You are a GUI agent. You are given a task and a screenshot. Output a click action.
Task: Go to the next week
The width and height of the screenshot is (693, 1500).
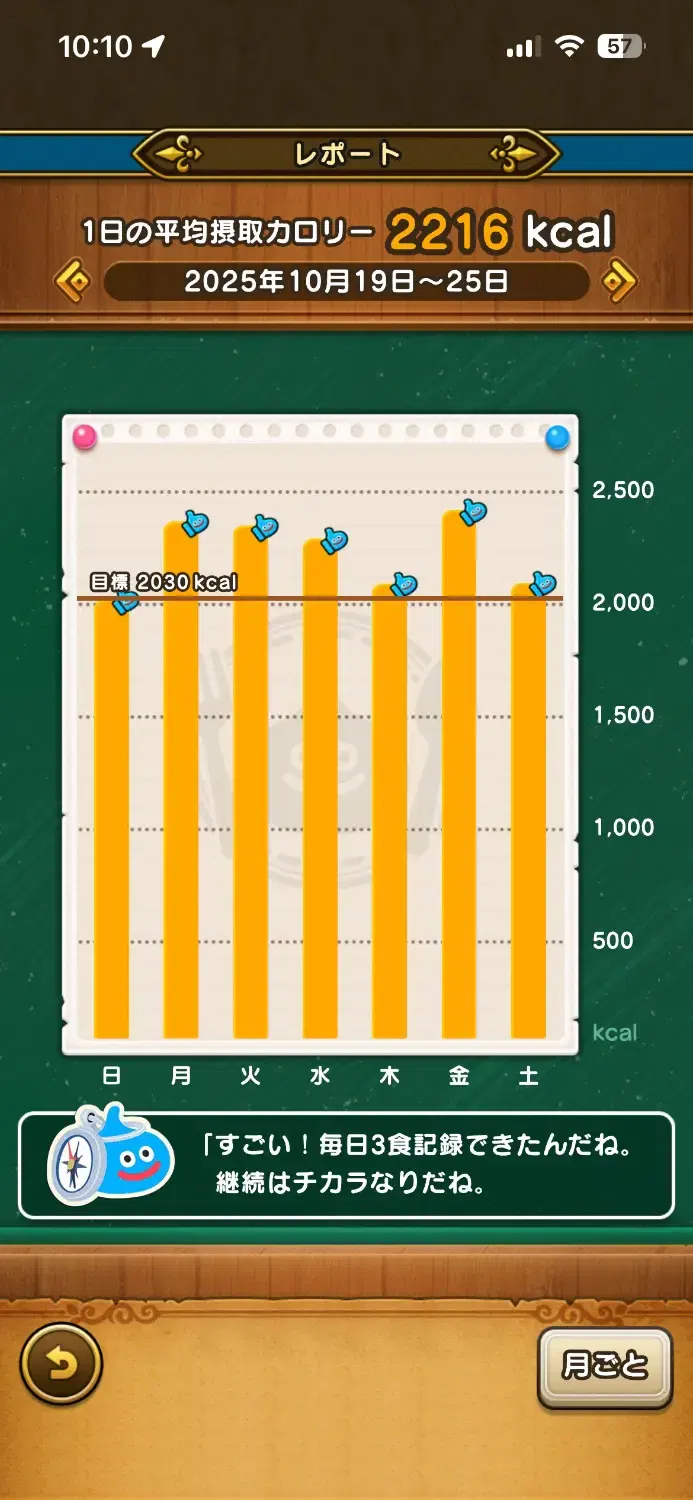point(619,283)
